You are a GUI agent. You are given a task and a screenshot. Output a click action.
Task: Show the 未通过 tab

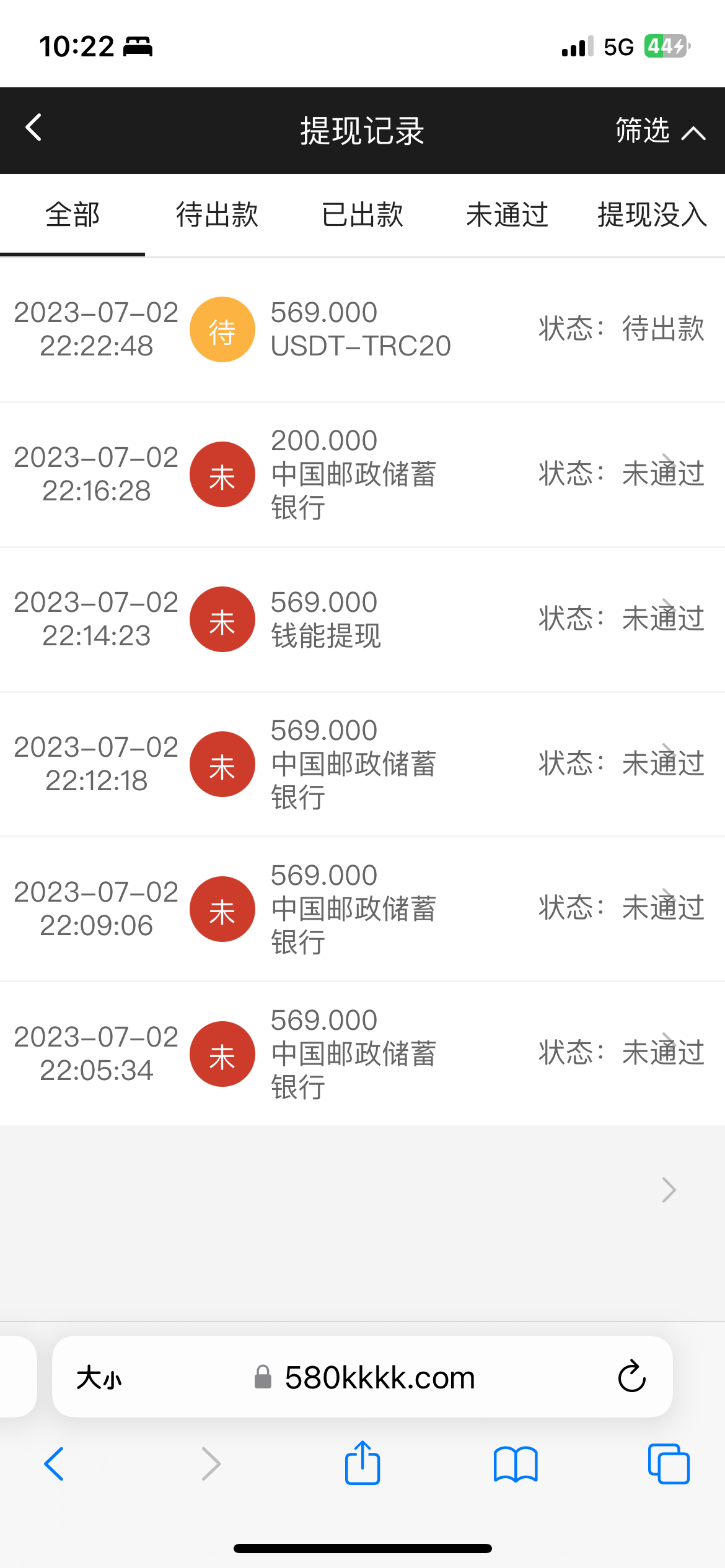coord(507,216)
